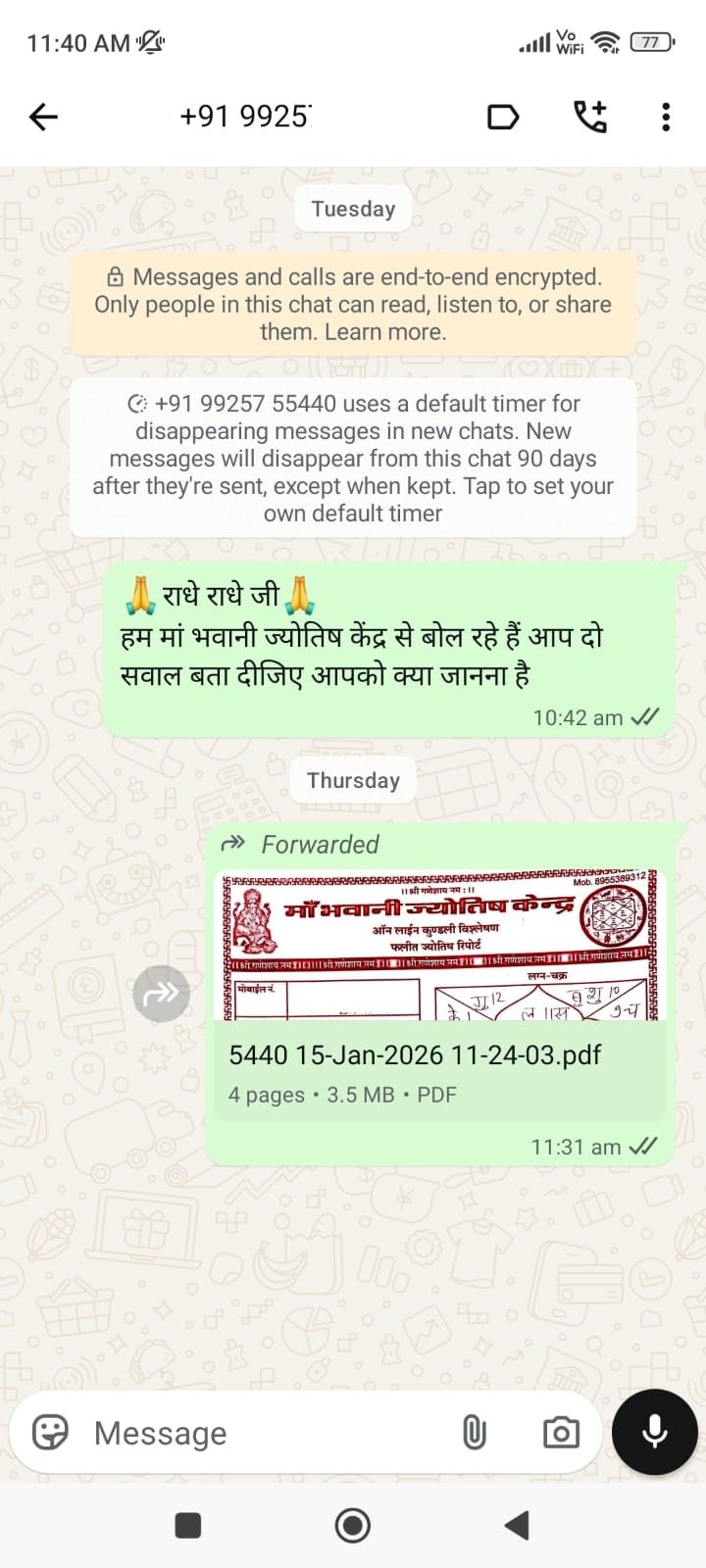Tap the system home button
The height and width of the screenshot is (1568, 706).
tap(353, 1525)
